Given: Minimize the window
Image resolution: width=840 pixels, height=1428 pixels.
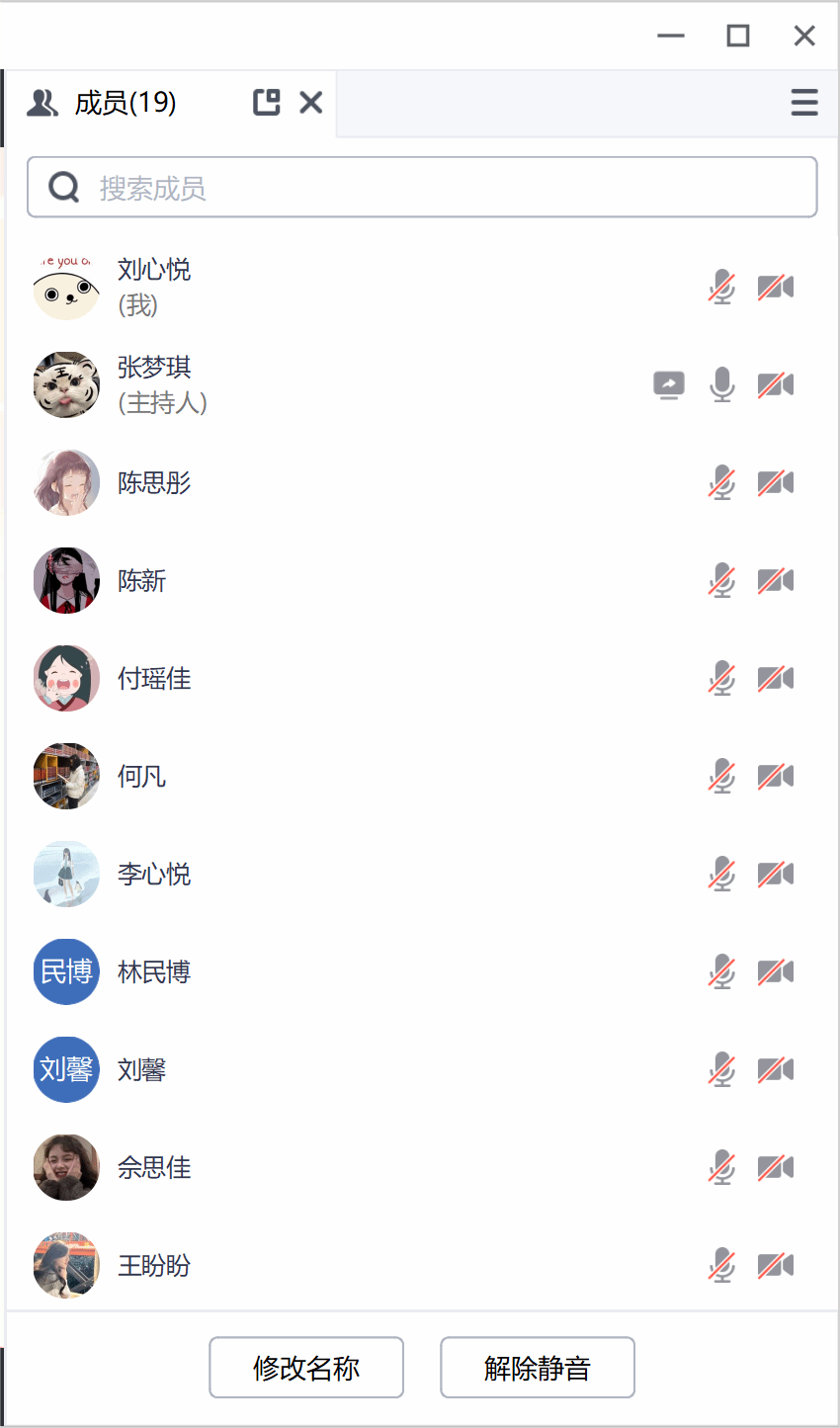Looking at the screenshot, I should click(x=671, y=37).
